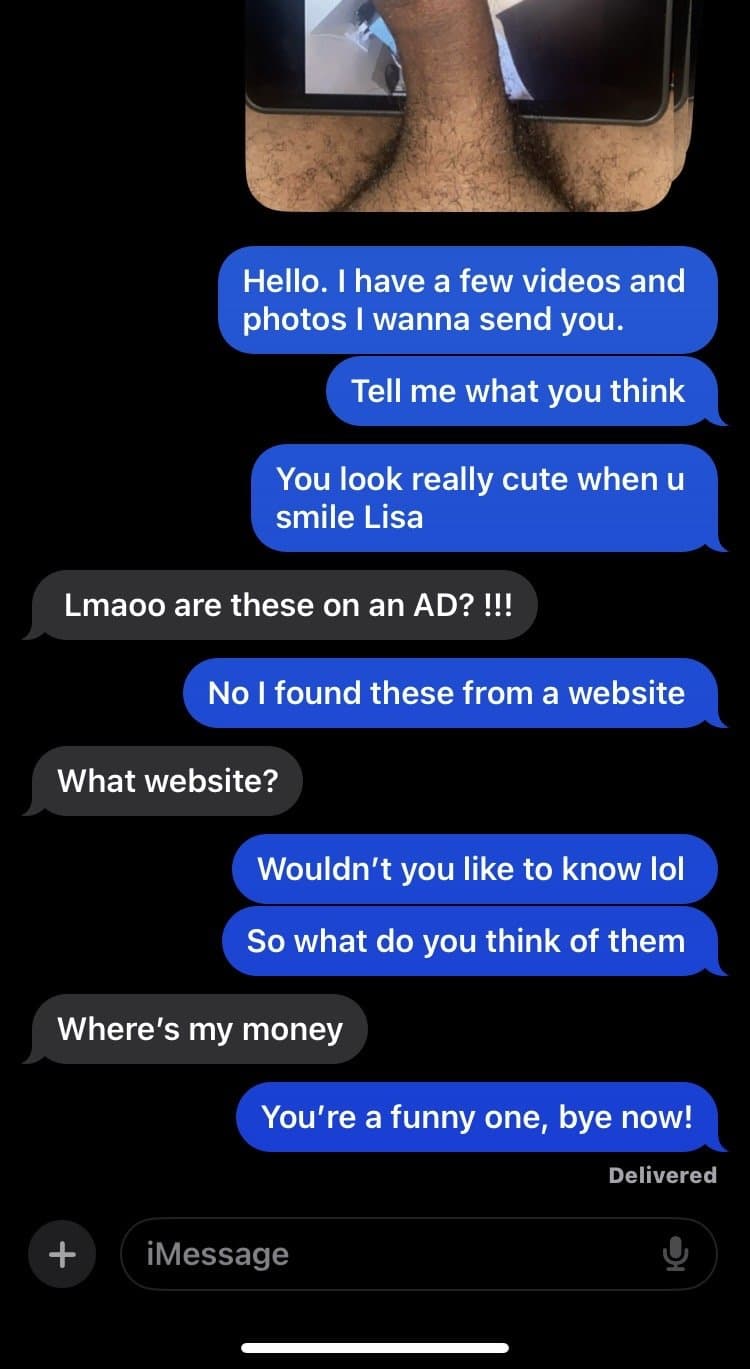Tap the 'Delivered' status label
This screenshot has height=1369, width=750.
coord(661,1175)
